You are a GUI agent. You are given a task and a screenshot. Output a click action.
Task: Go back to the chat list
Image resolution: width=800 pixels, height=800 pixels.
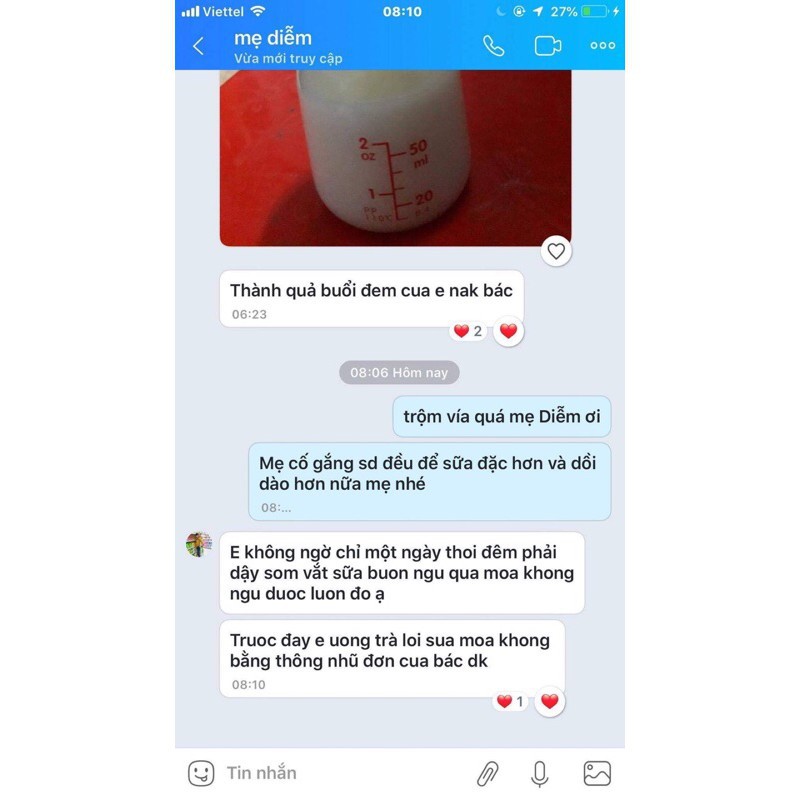[198, 46]
